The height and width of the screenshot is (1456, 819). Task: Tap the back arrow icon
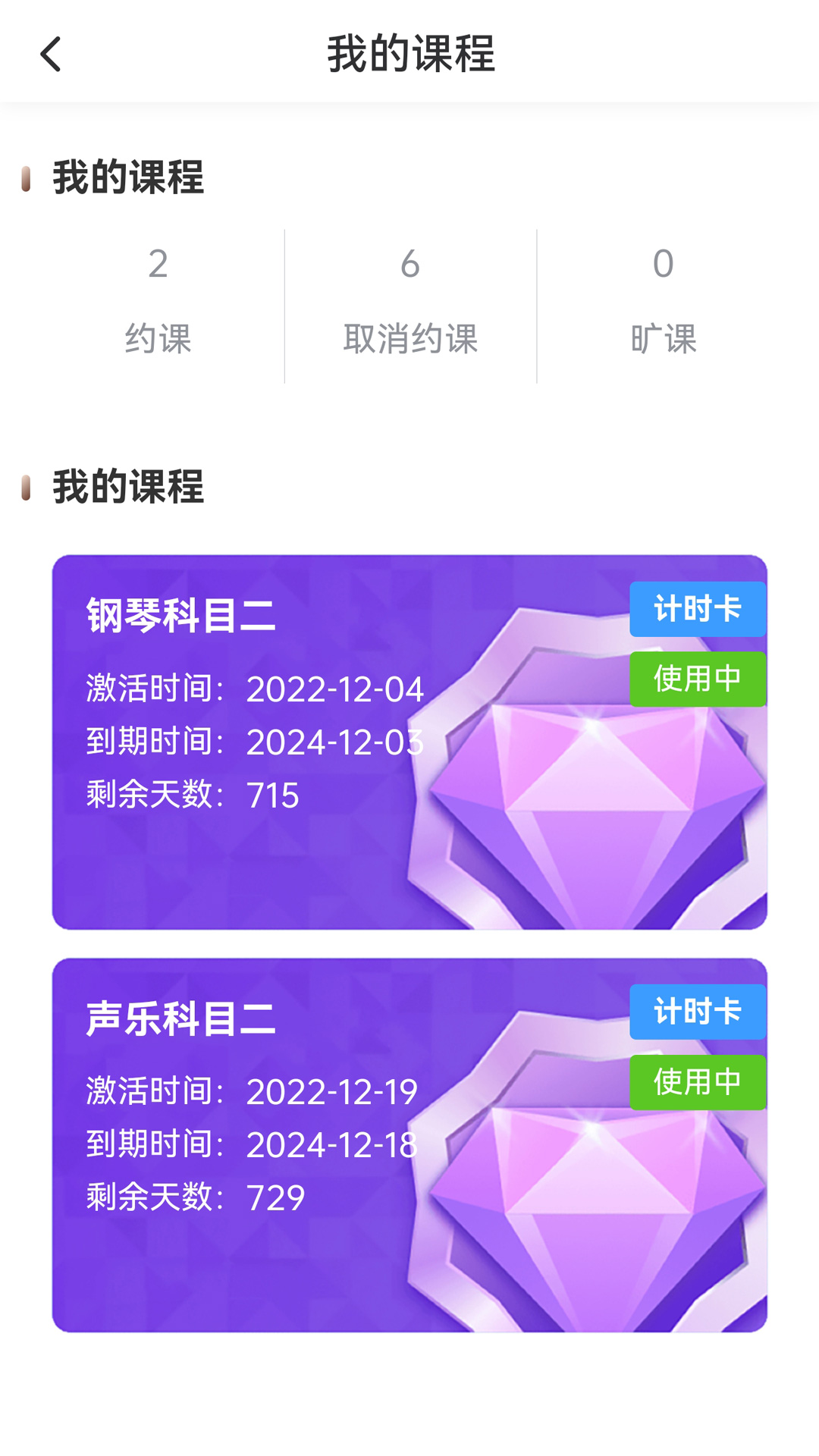coord(49,55)
